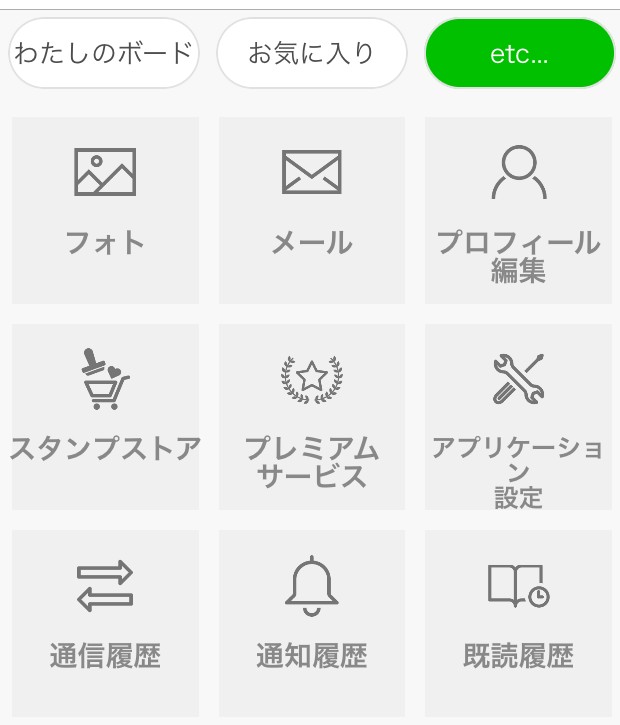
Task: Open the フォト tile
Action: (x=105, y=210)
